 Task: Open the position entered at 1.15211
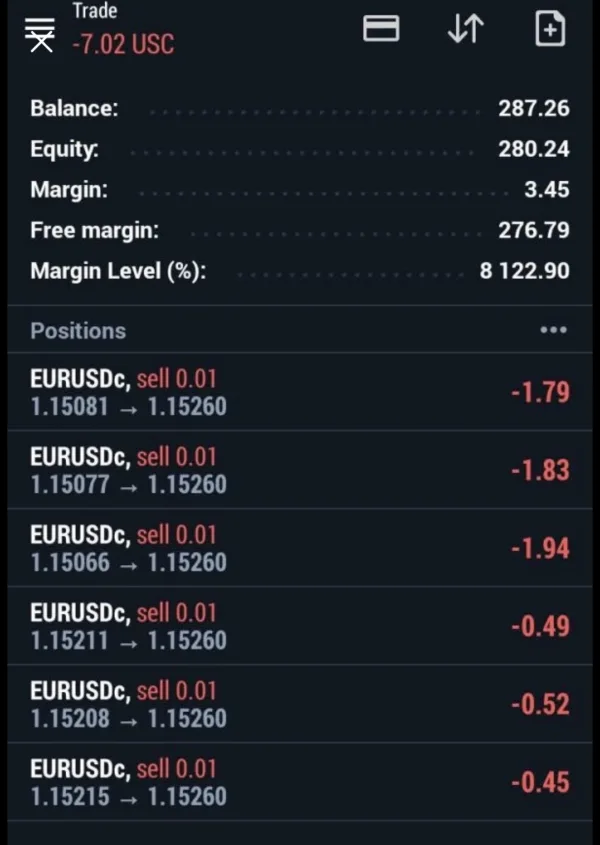tap(300, 626)
